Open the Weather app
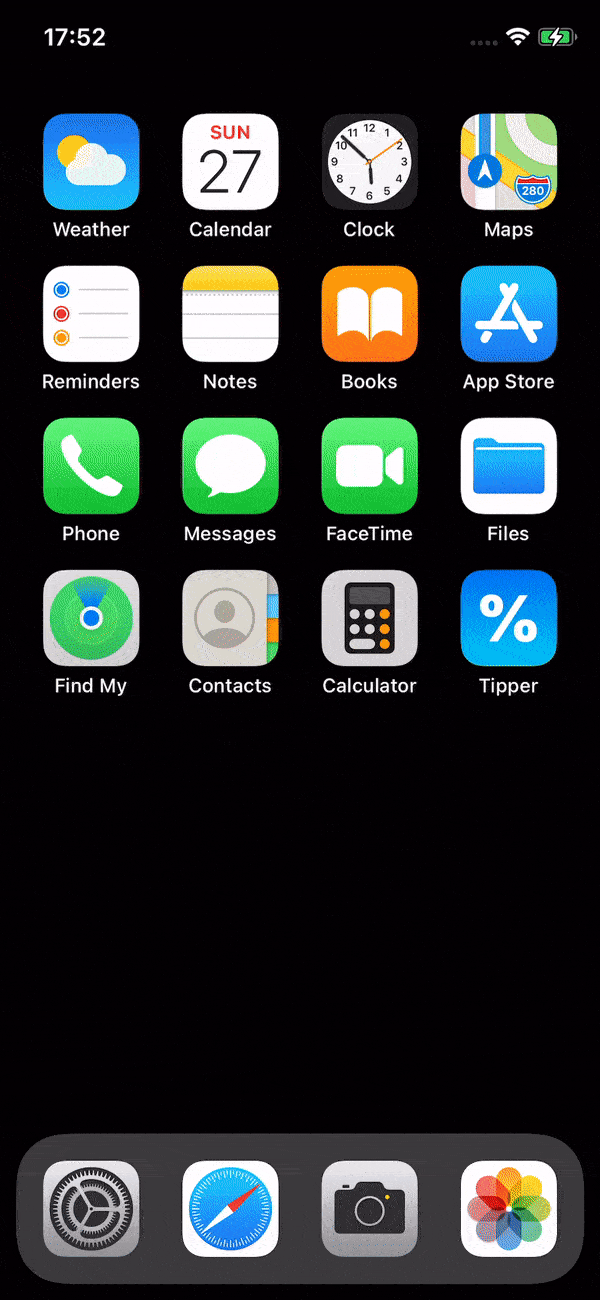This screenshot has width=600, height=1300. point(91,162)
